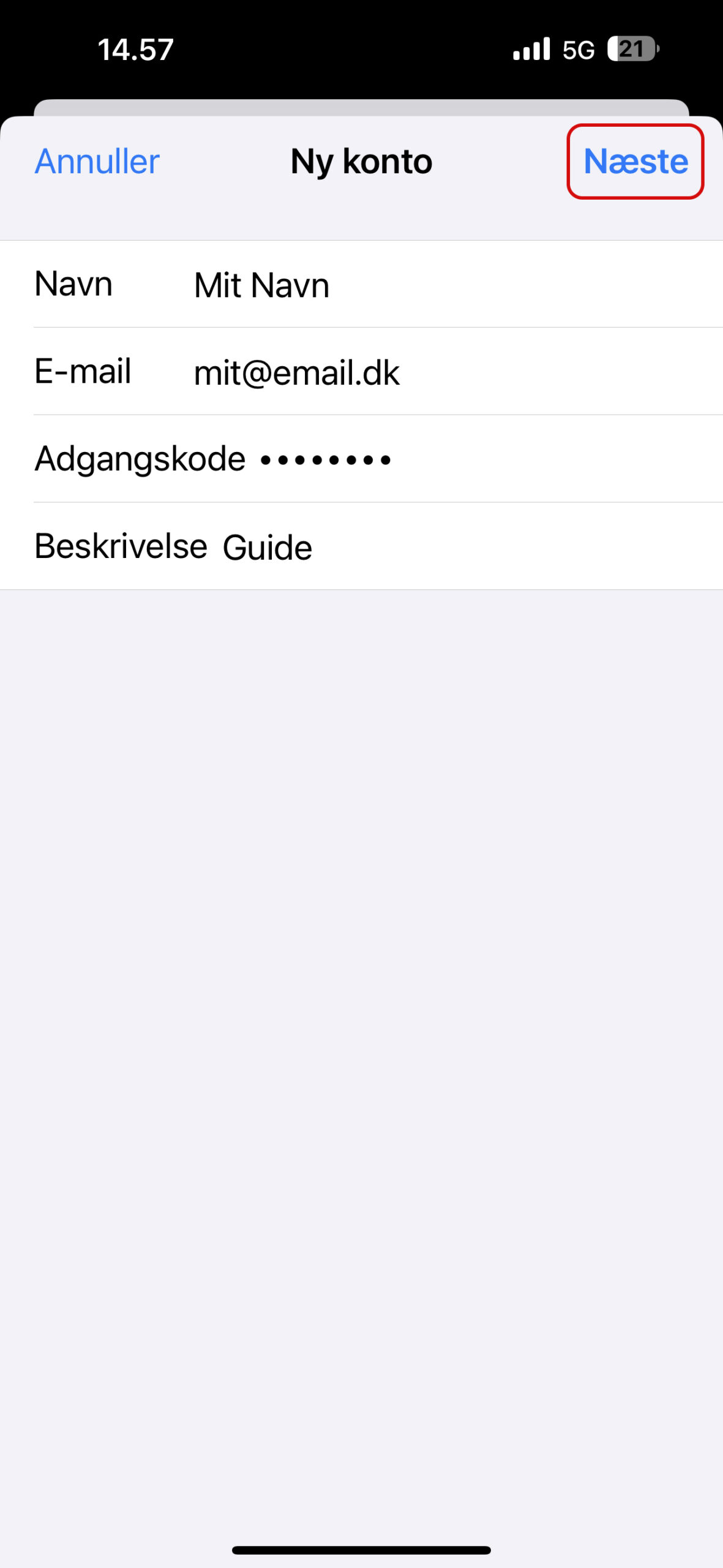Select the Navn field
This screenshot has width=723, height=1568.
pyautogui.click(x=361, y=284)
